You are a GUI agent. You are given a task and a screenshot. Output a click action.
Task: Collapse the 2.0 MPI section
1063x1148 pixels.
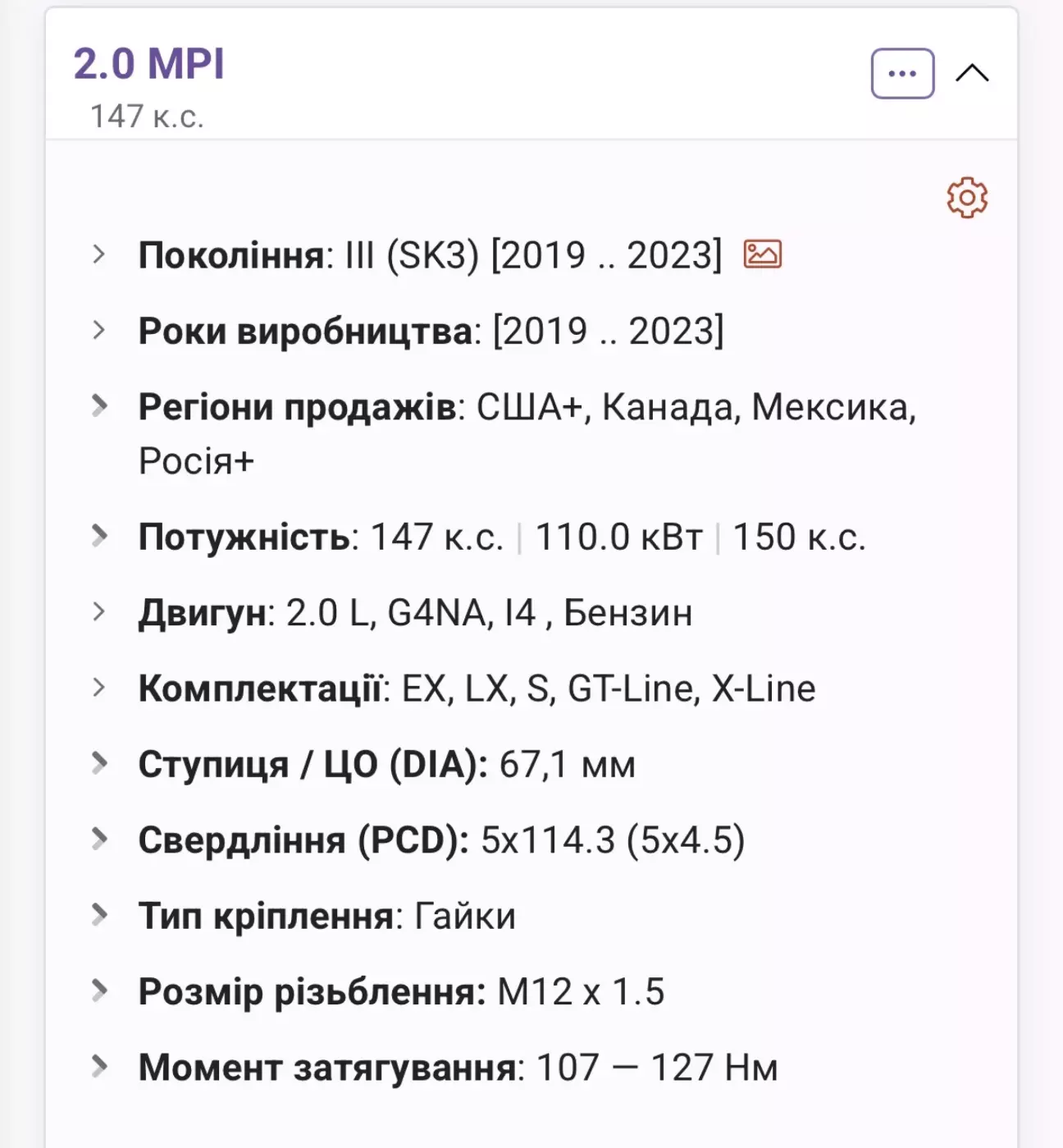pyautogui.click(x=972, y=74)
